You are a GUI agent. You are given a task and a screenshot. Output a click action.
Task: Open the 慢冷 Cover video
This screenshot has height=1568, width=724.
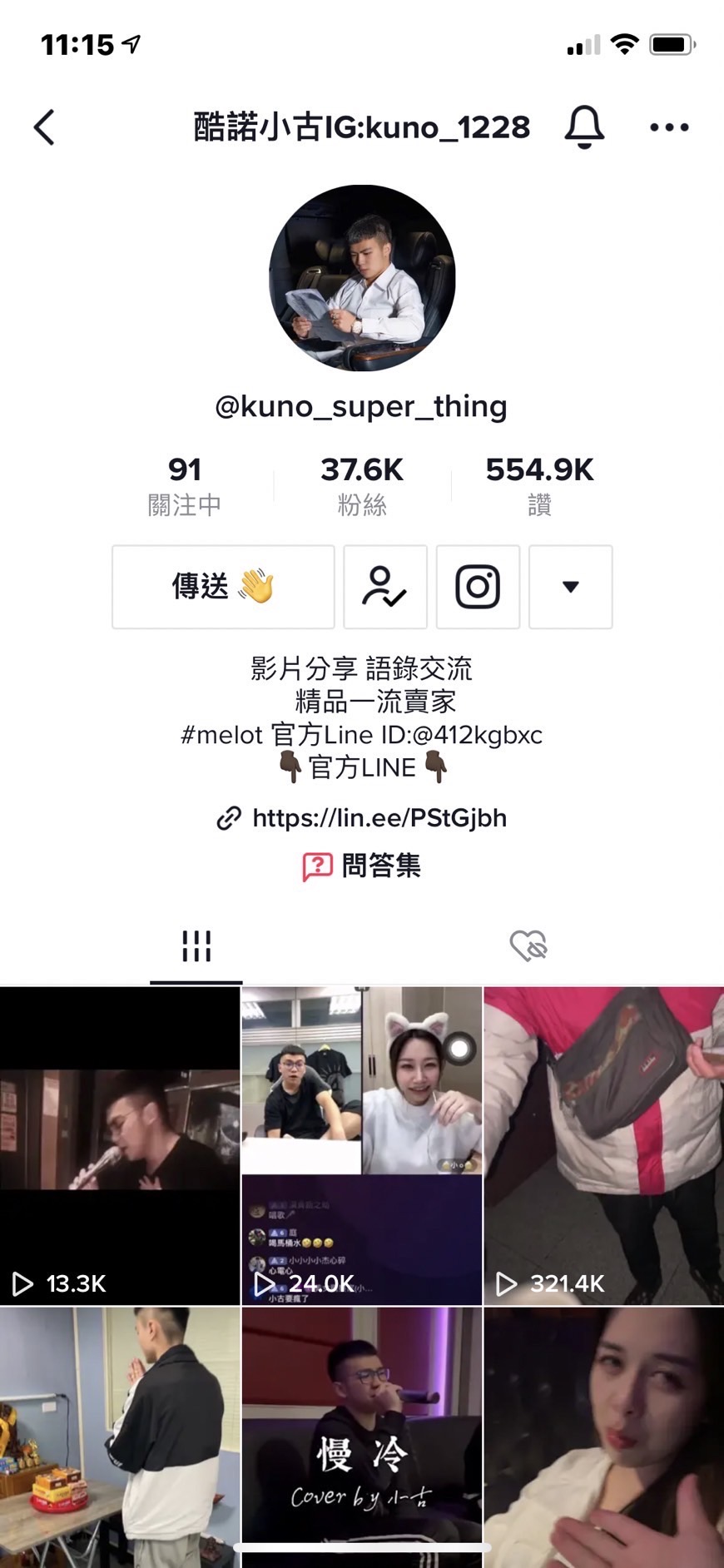point(361,1432)
